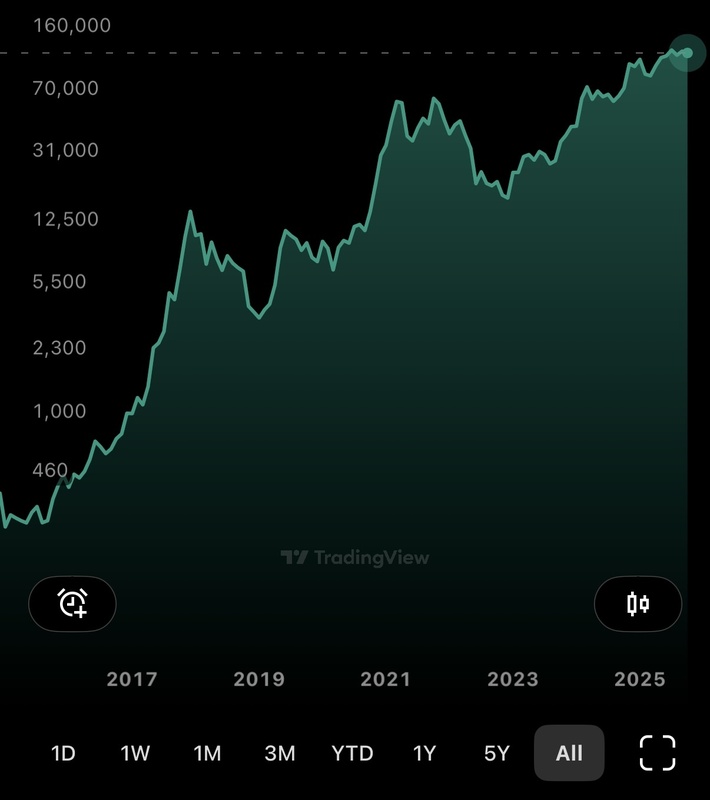This screenshot has height=800, width=710.
Task: Show the 1M chart range
Action: [x=207, y=753]
